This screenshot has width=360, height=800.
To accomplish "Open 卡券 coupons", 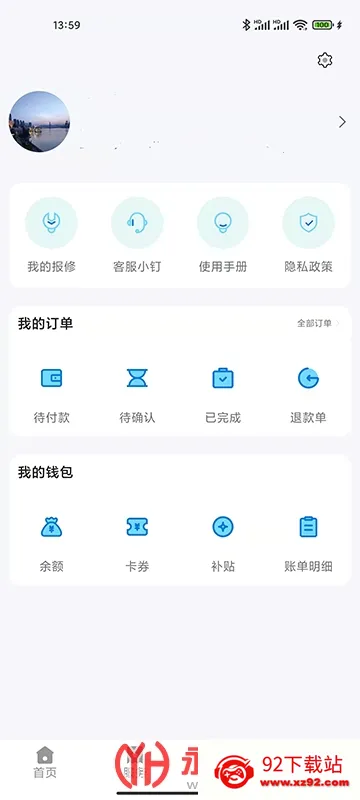I will pyautogui.click(x=137, y=544).
